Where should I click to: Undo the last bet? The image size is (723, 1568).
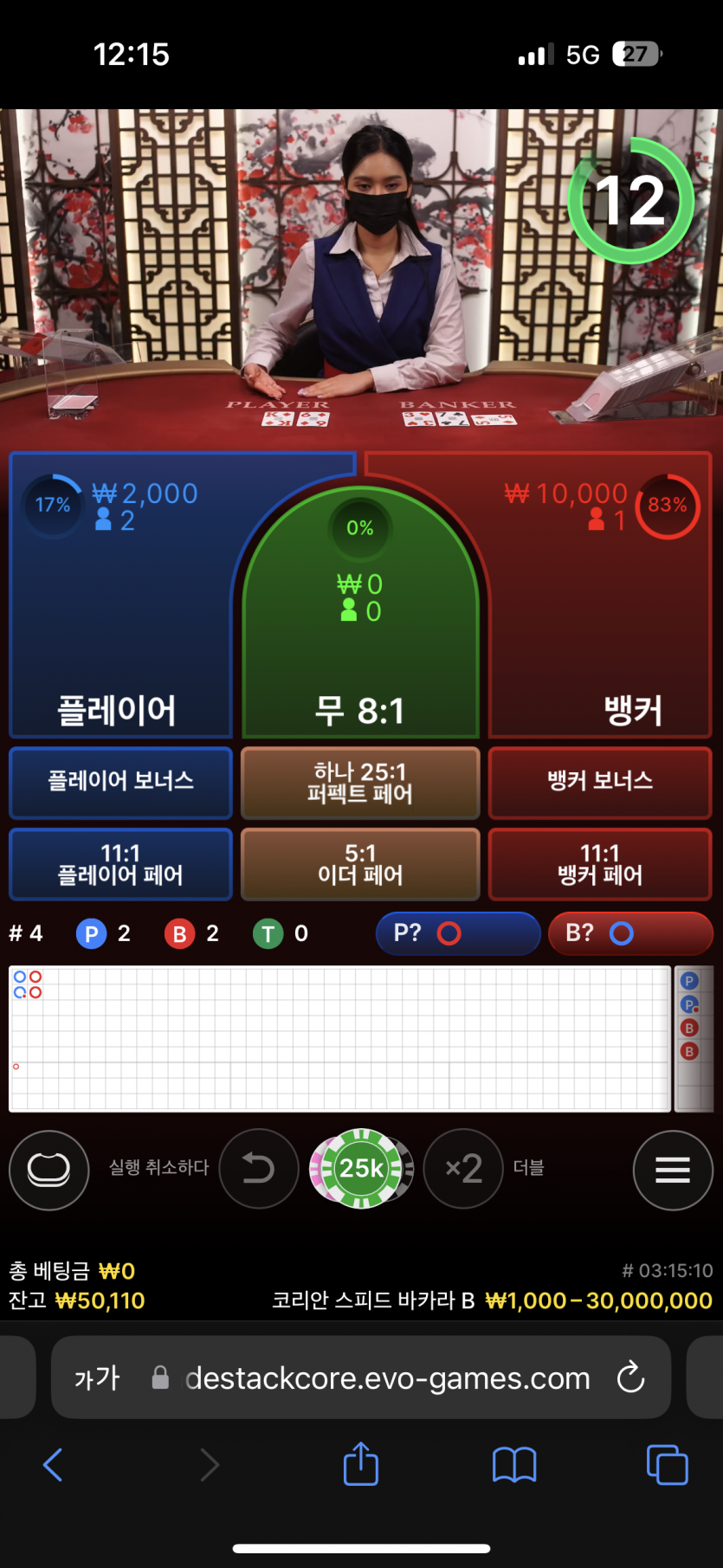pyautogui.click(x=258, y=1169)
